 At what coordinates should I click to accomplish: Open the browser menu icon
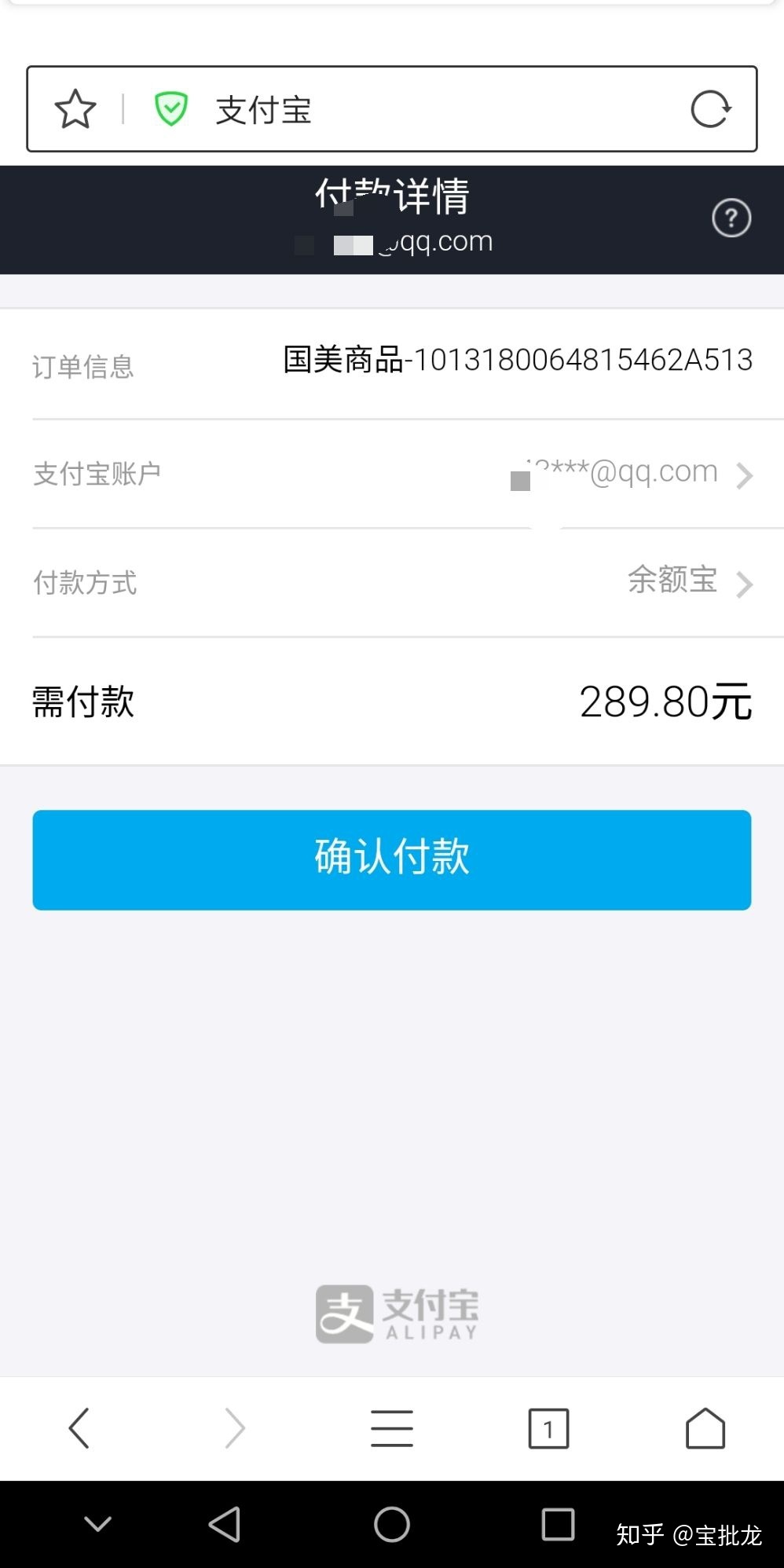(392, 1428)
